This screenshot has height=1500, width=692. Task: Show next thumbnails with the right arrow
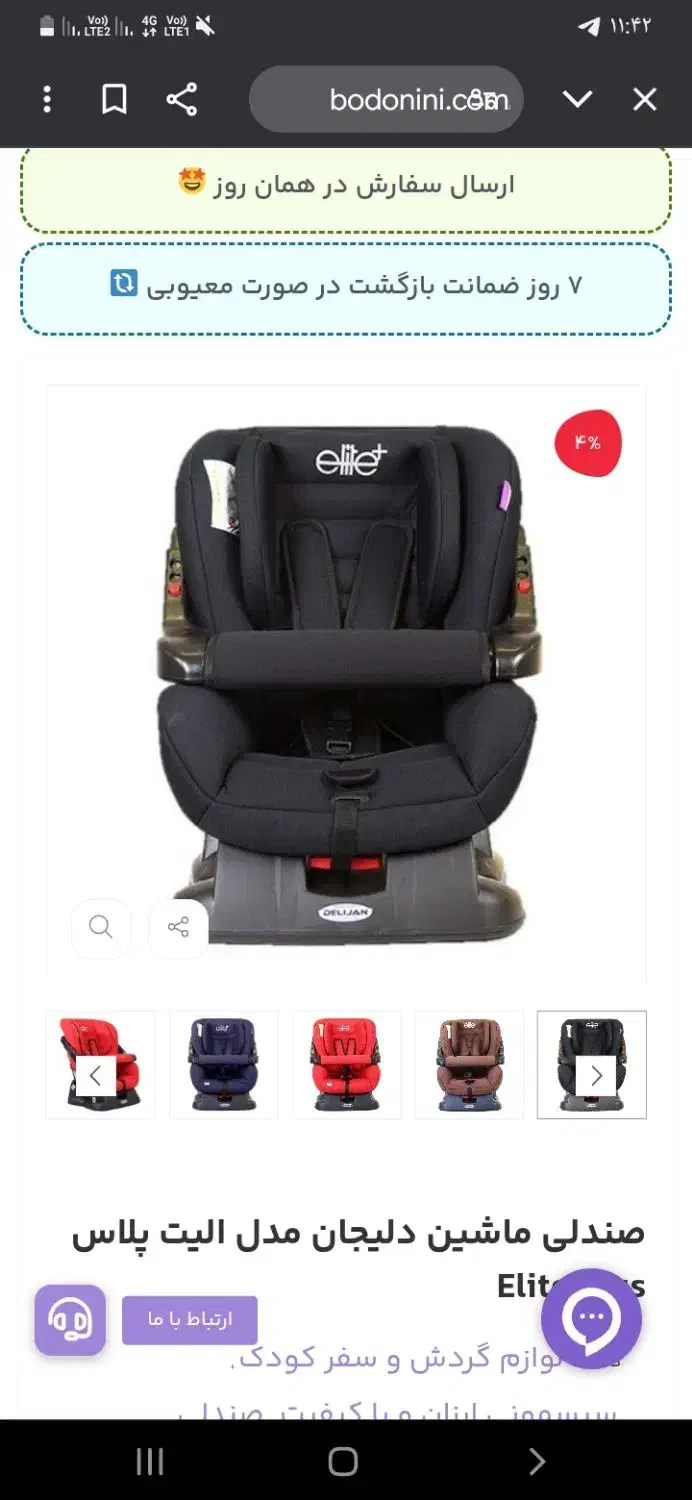click(596, 1076)
